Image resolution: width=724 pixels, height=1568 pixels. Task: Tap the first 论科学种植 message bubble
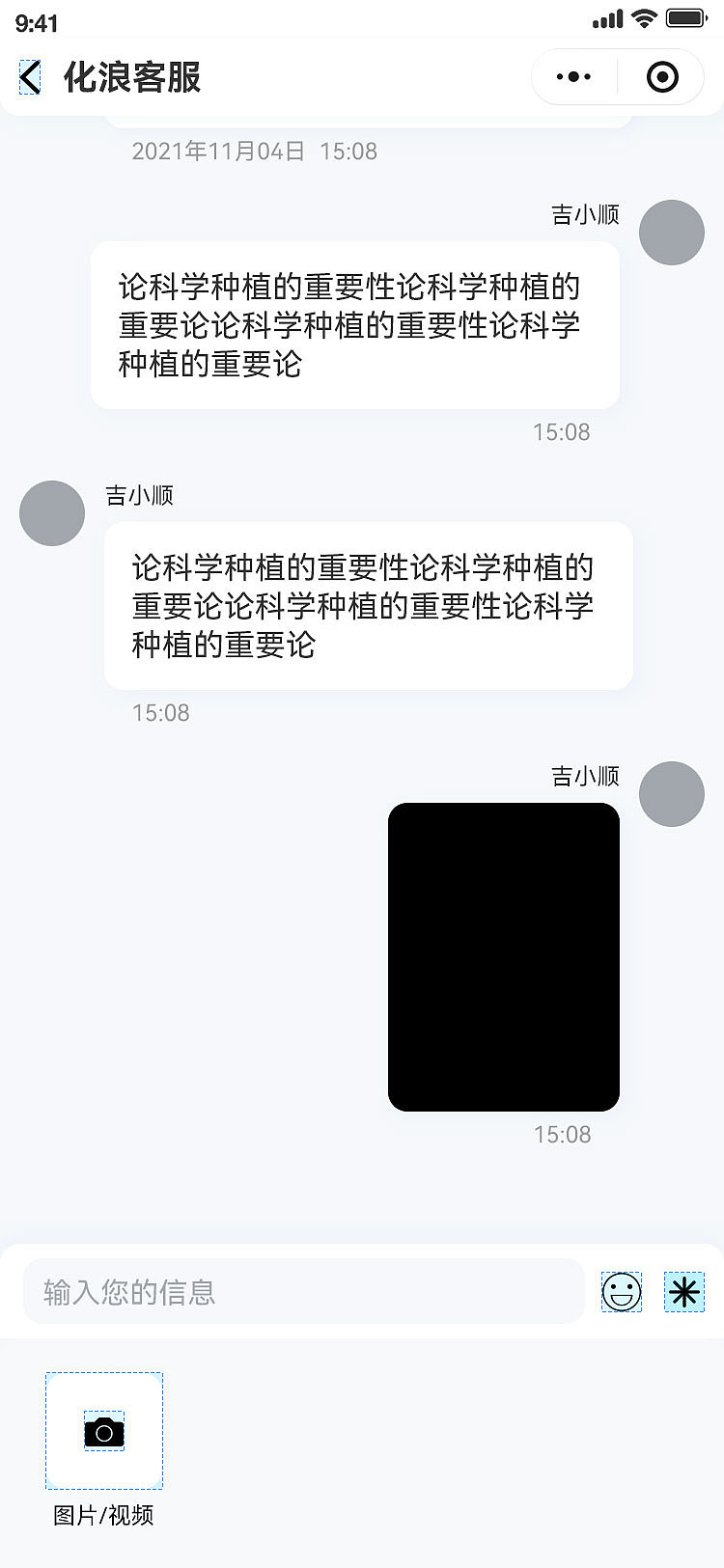point(354,324)
